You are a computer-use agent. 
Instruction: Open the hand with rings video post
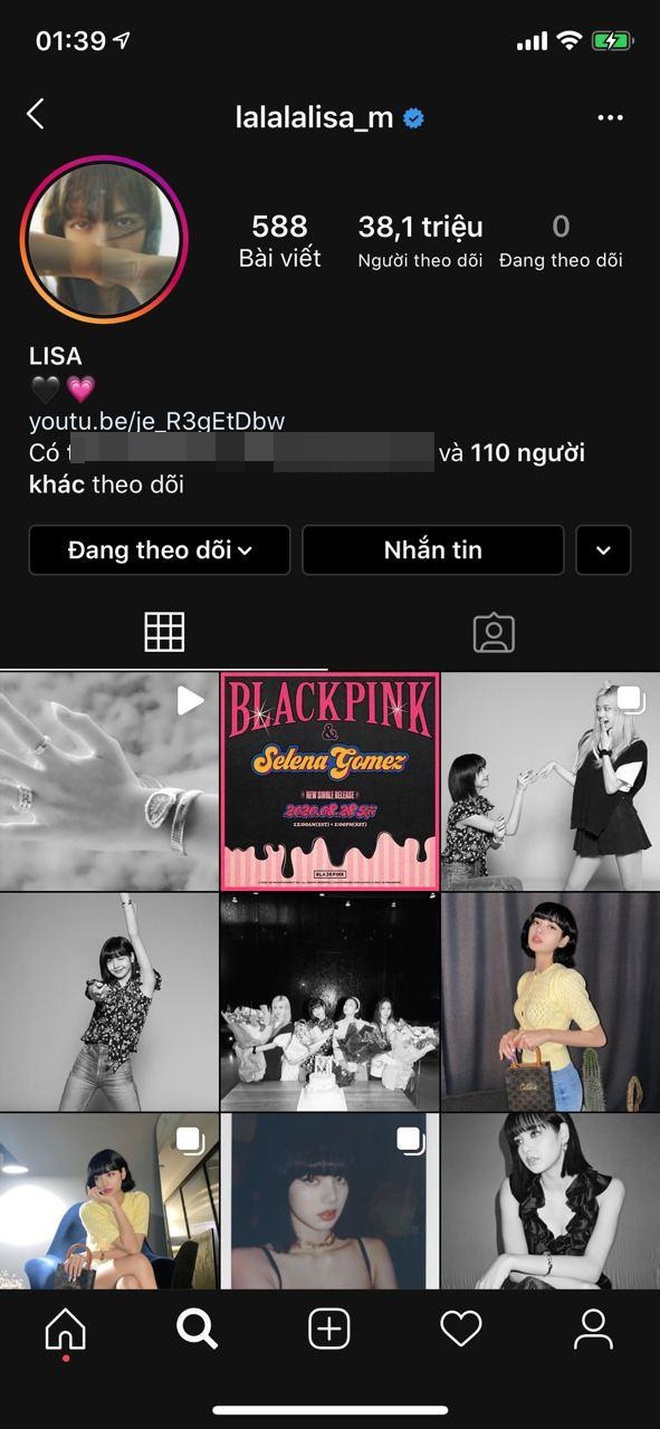[109, 781]
